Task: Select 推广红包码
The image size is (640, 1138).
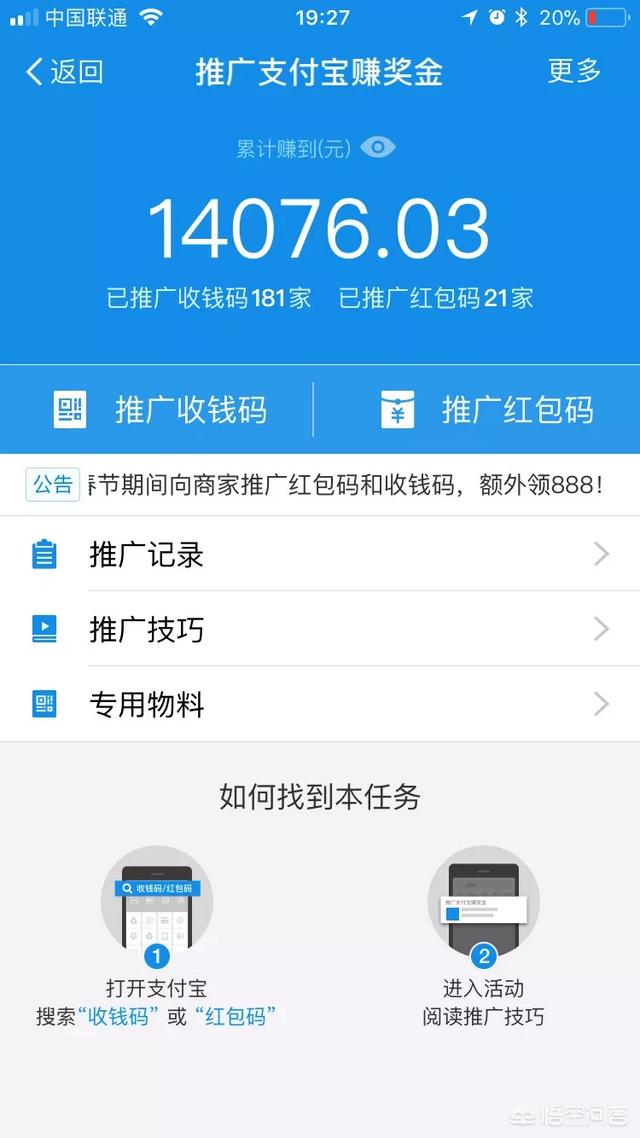Action: point(487,409)
